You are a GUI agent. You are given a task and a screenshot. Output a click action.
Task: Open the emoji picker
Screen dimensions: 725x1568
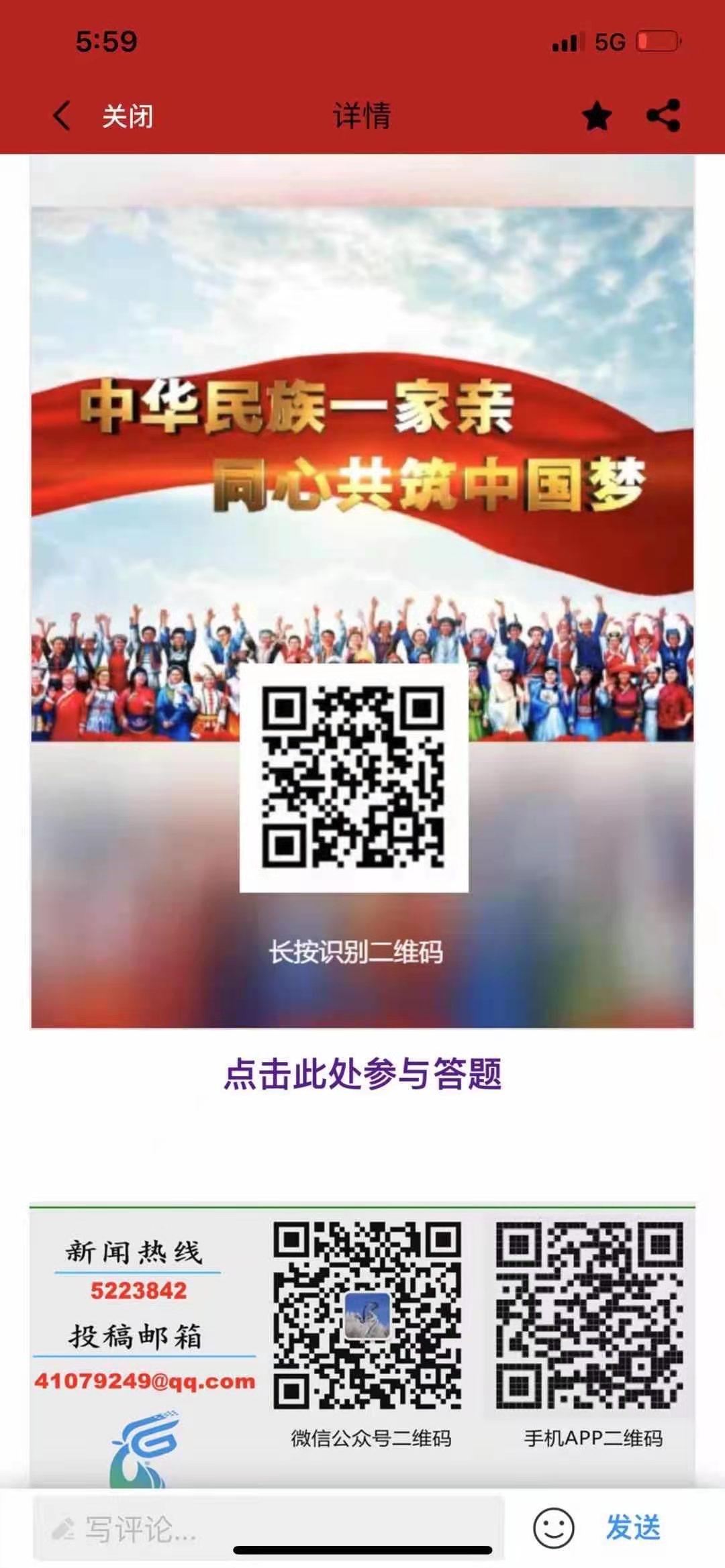point(554,1528)
